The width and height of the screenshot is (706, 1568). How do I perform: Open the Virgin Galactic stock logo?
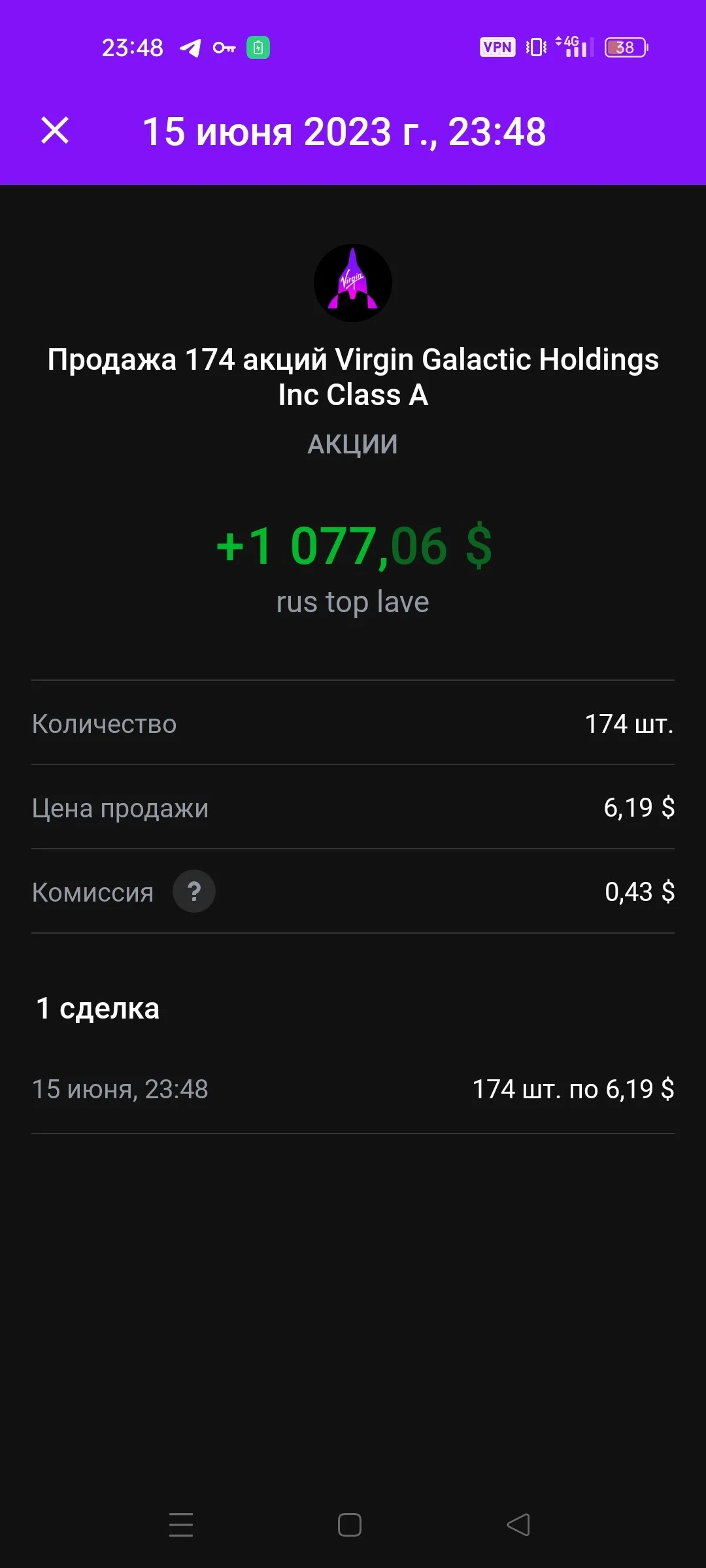tap(353, 283)
